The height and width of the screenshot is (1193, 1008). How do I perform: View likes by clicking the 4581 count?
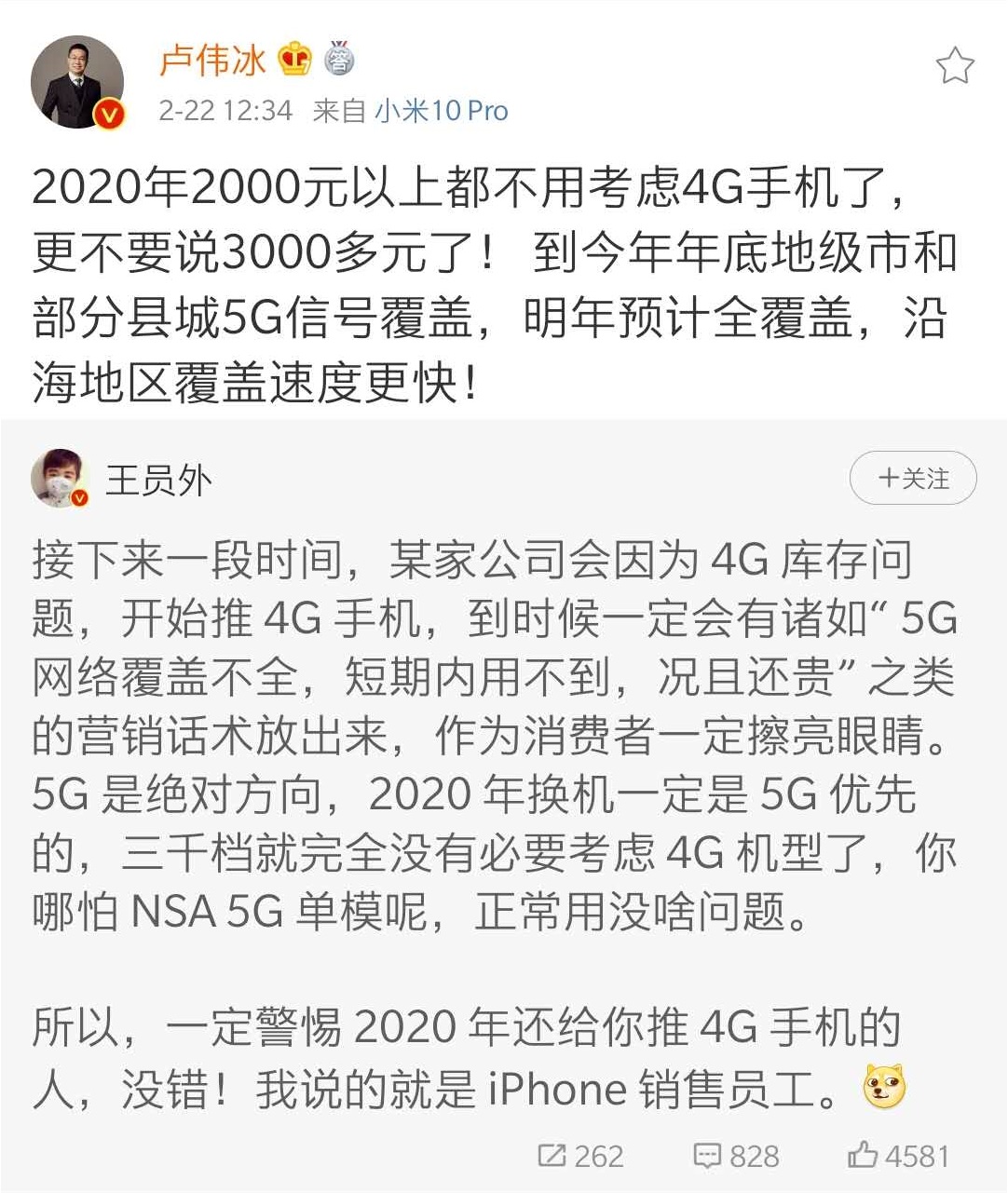[919, 1156]
